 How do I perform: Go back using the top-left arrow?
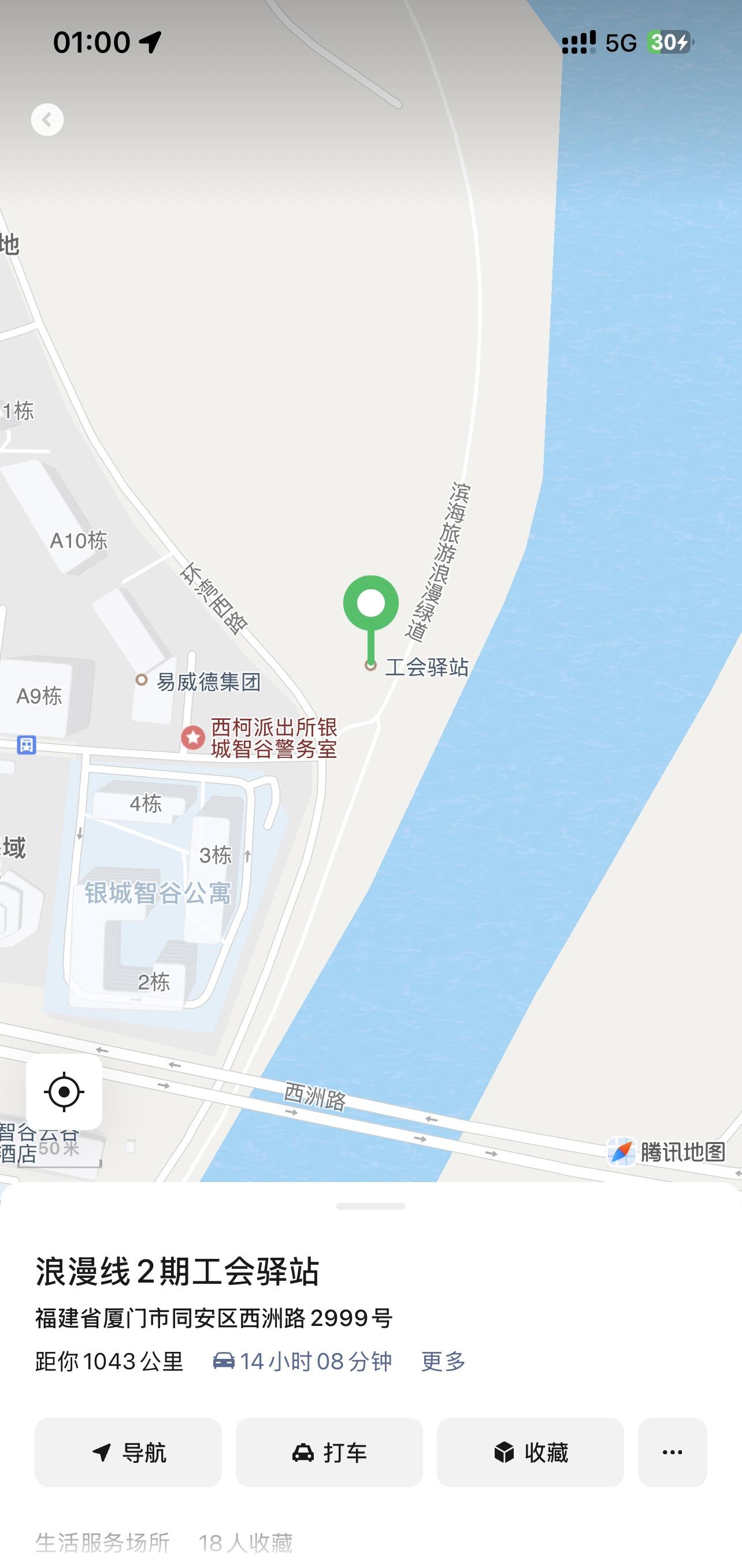click(47, 119)
